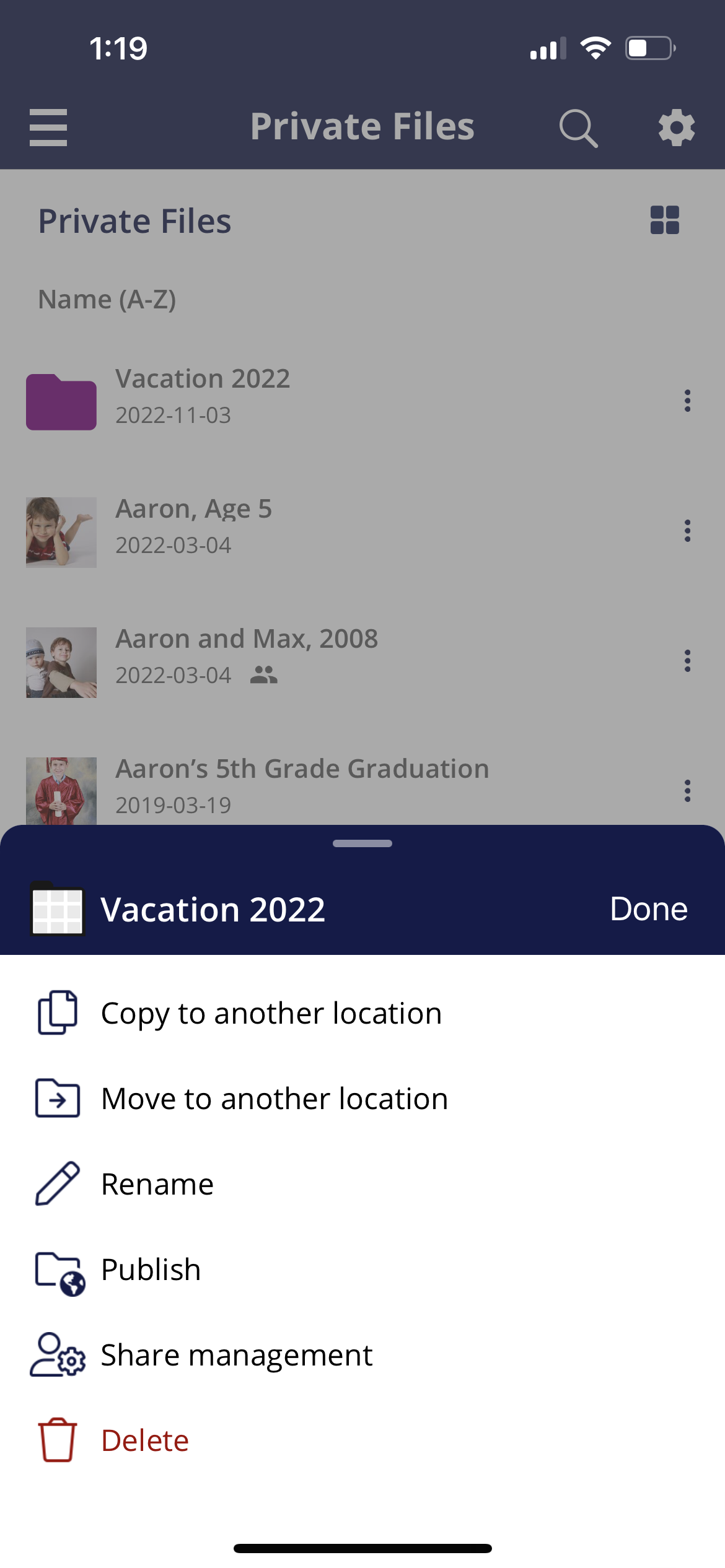Publish the Vacation 2022 folder
The height and width of the screenshot is (1568, 725).
pos(151,1270)
